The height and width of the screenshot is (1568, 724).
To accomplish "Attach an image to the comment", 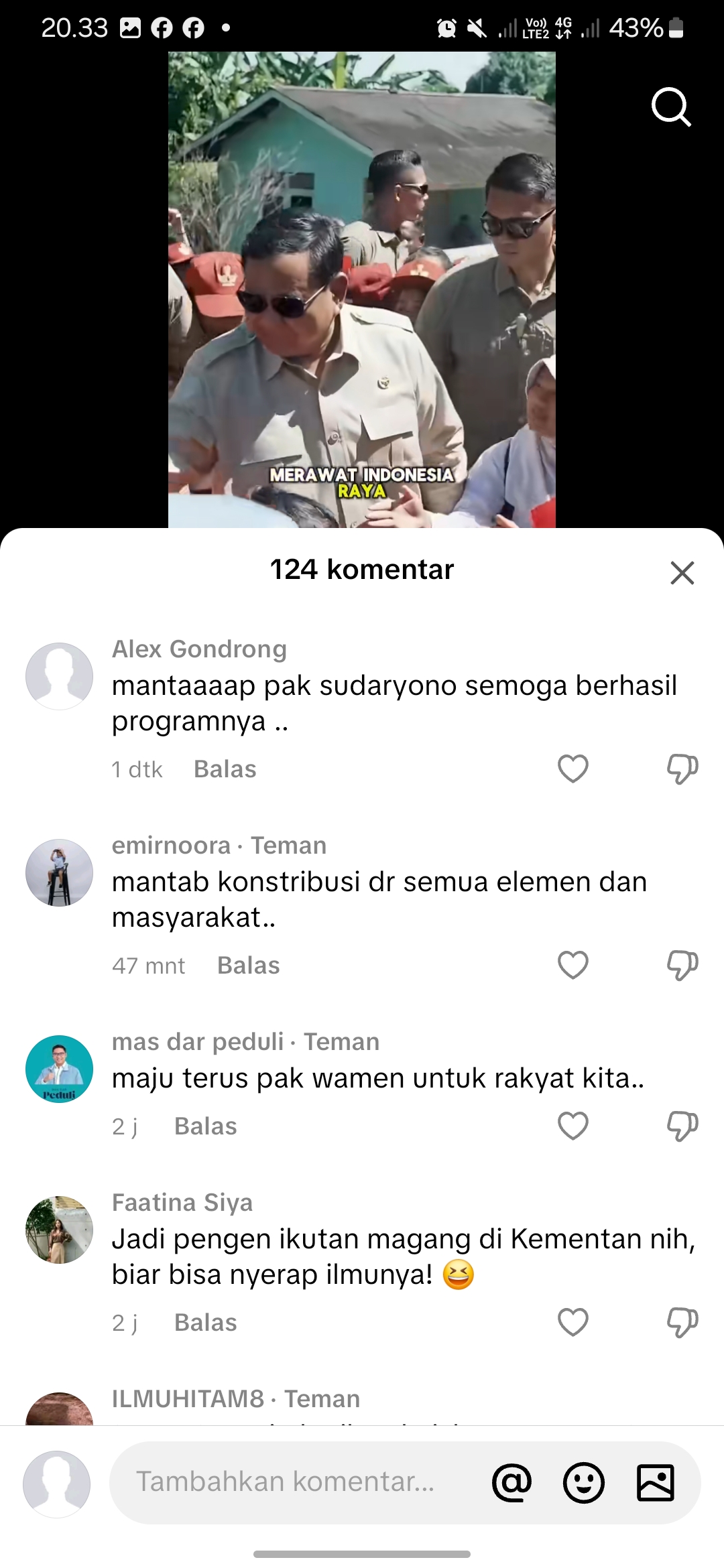I will point(655,1482).
